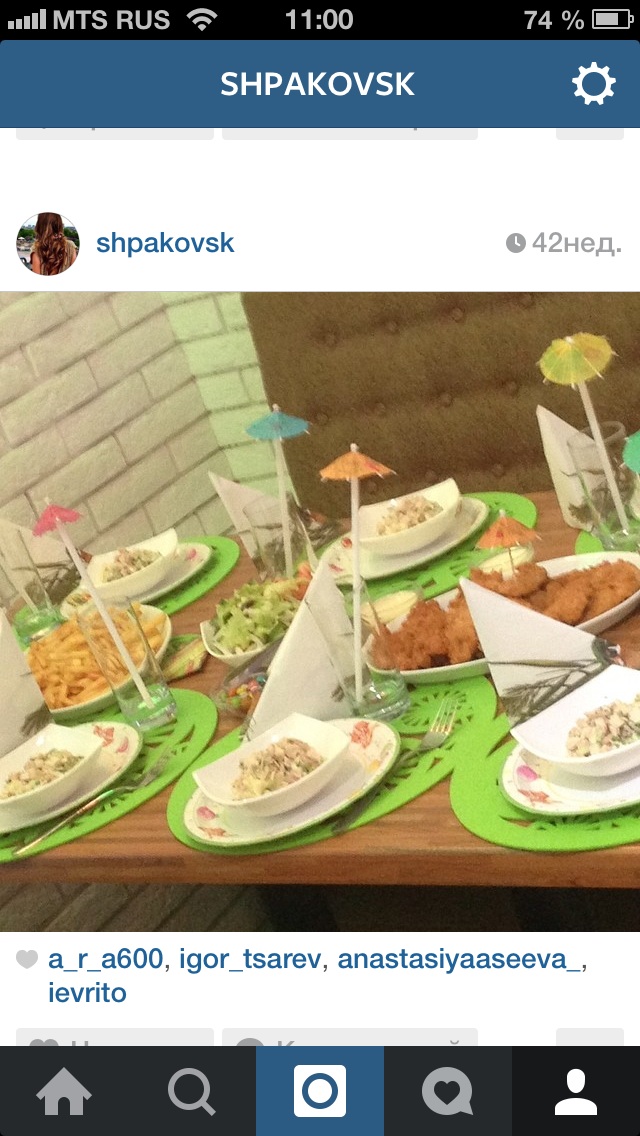
Task: View ievrito's profile from likes
Action: click(x=87, y=993)
